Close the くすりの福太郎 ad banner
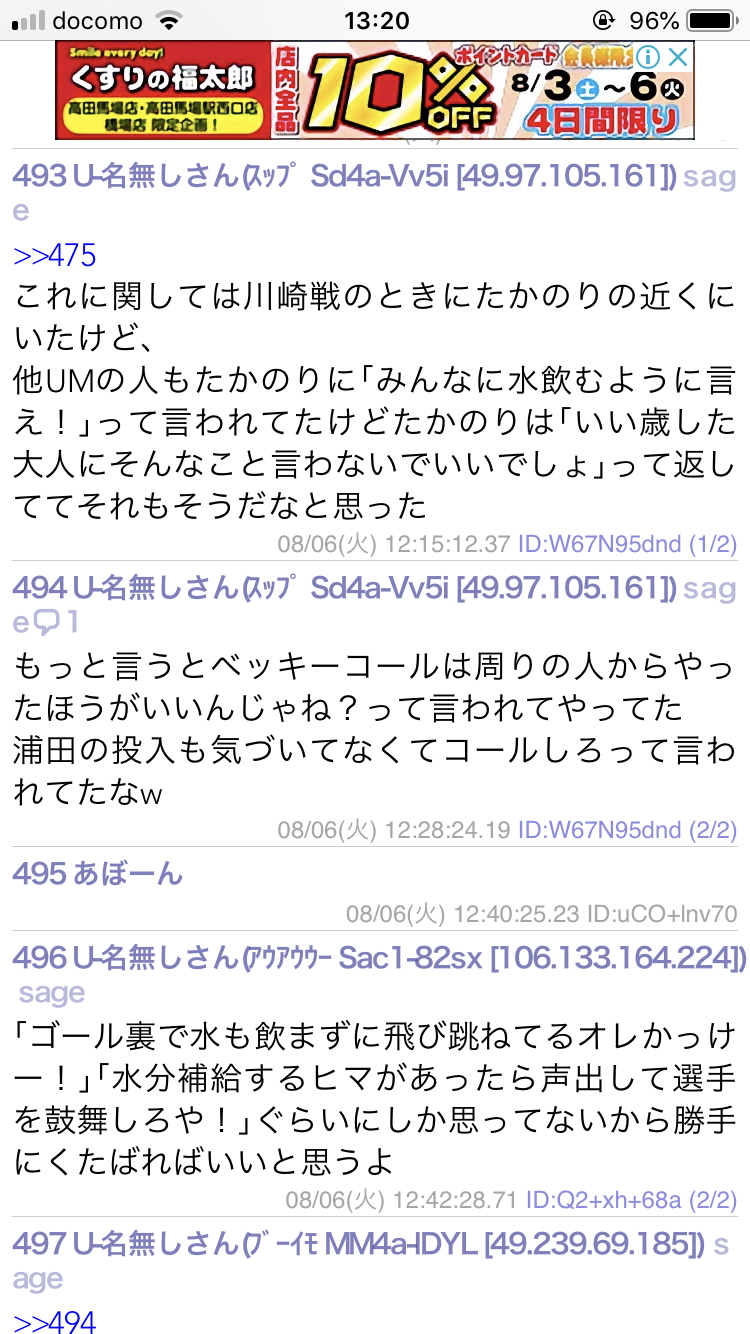Image resolution: width=750 pixels, height=1334 pixels. point(678,57)
